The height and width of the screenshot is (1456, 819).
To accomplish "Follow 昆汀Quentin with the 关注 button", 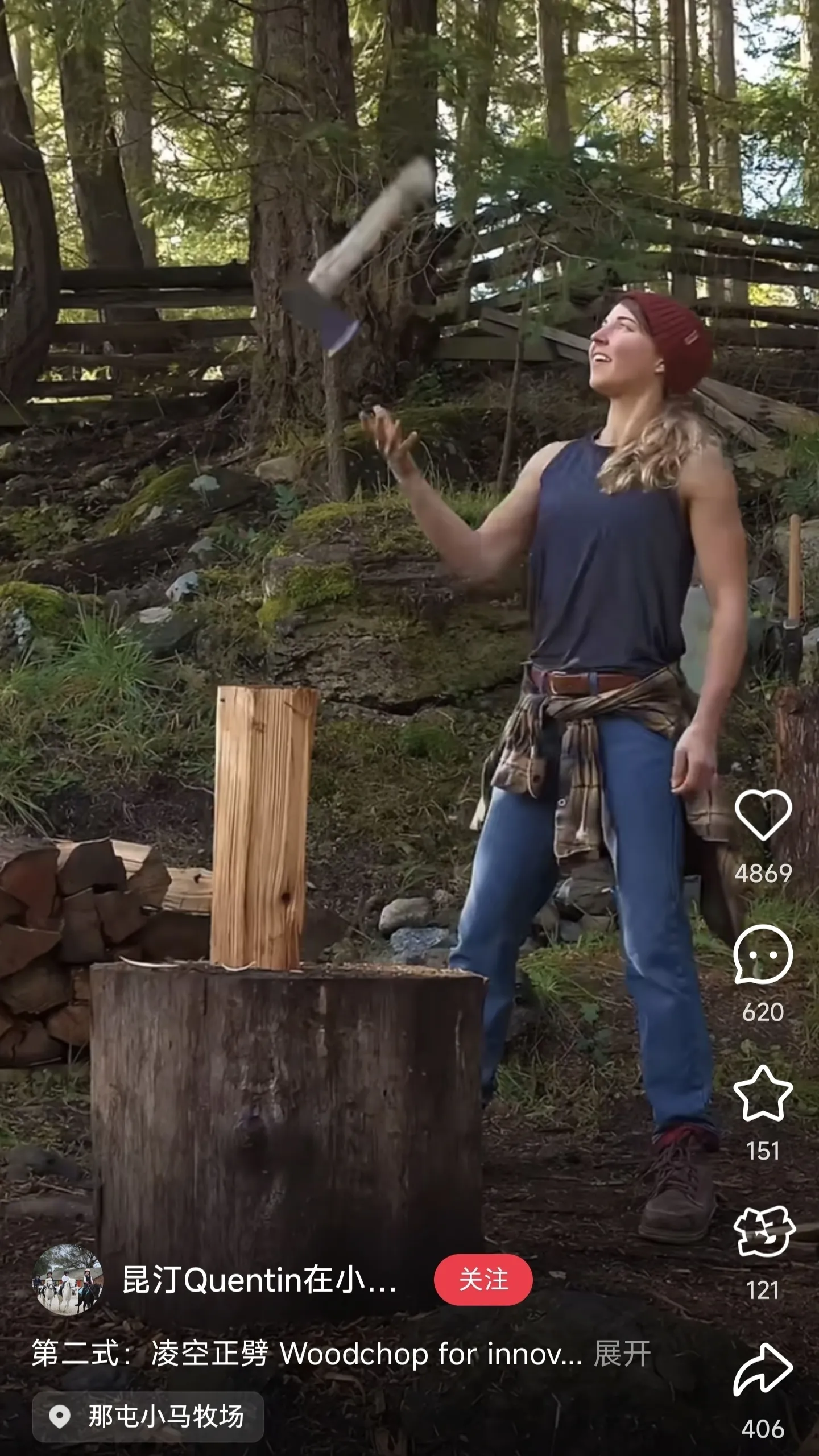I will (x=483, y=1279).
